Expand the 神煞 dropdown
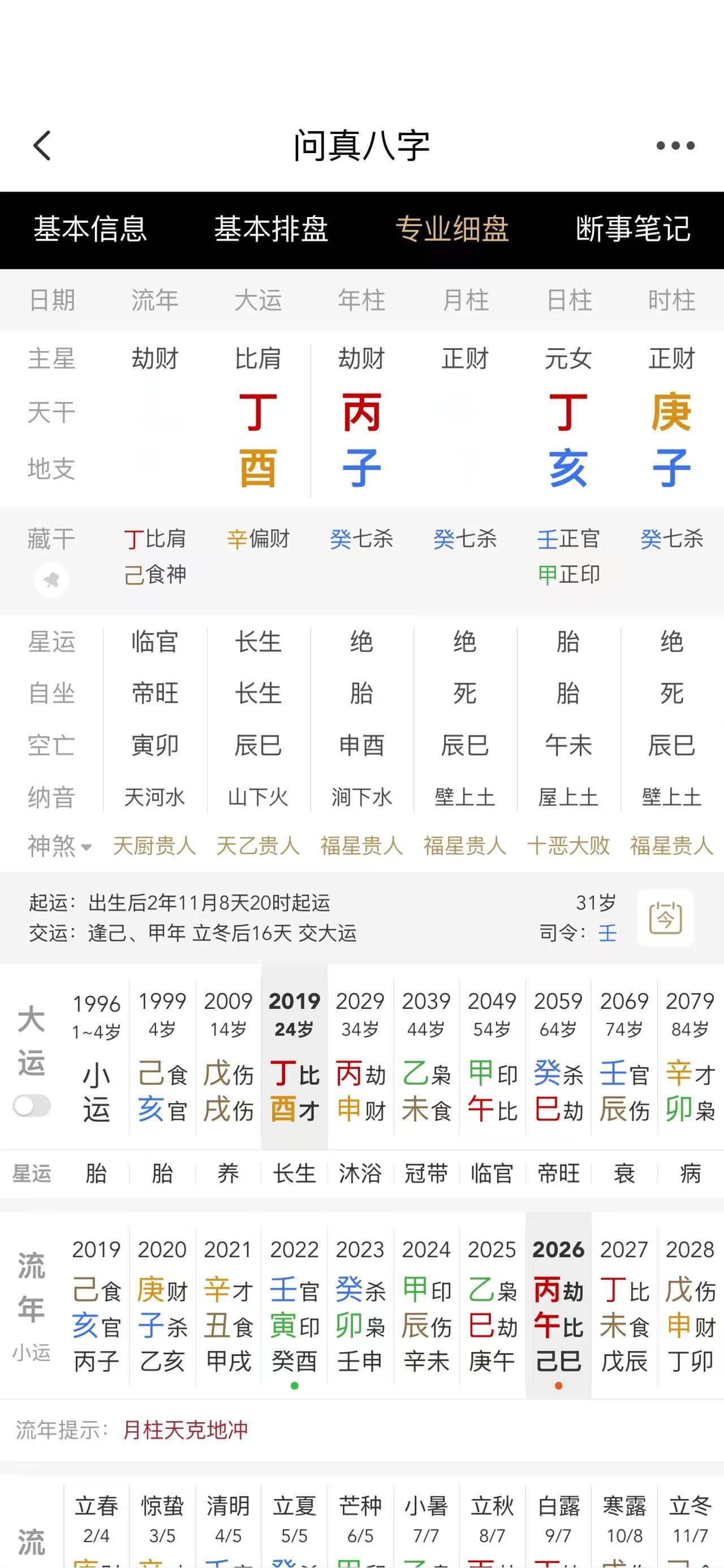 point(60,846)
